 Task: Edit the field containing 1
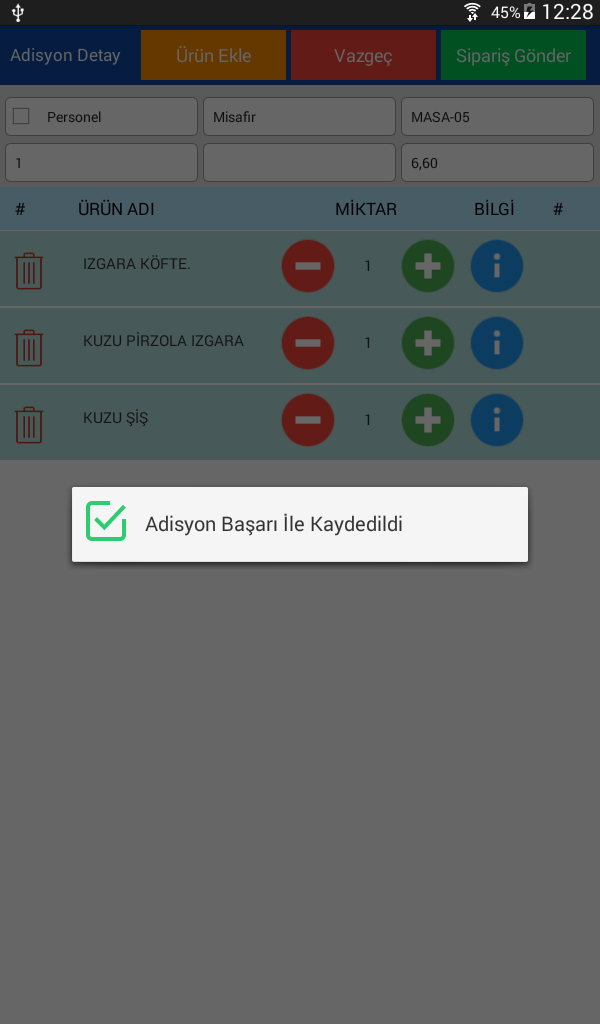[x=101, y=163]
